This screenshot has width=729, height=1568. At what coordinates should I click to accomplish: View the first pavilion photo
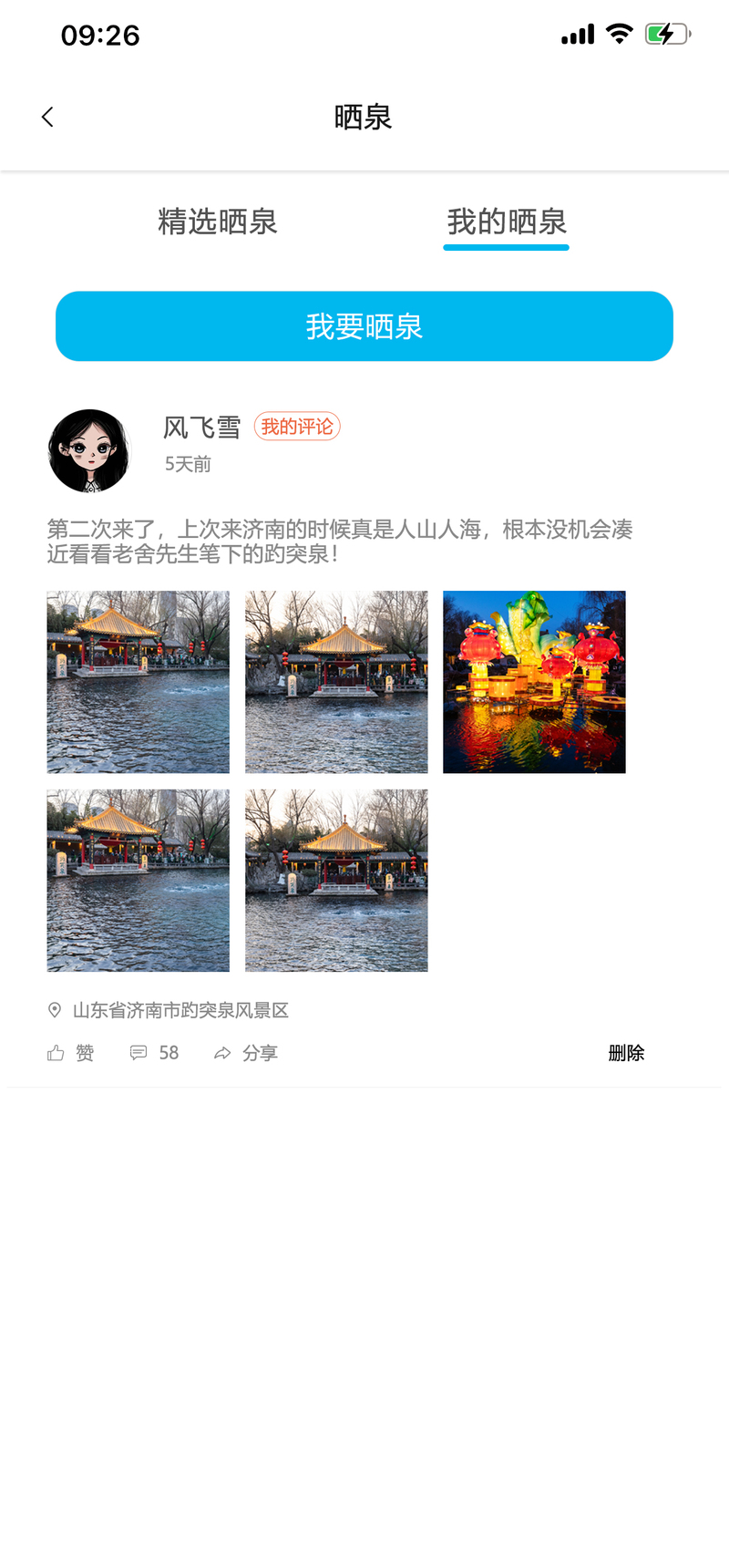click(x=139, y=682)
